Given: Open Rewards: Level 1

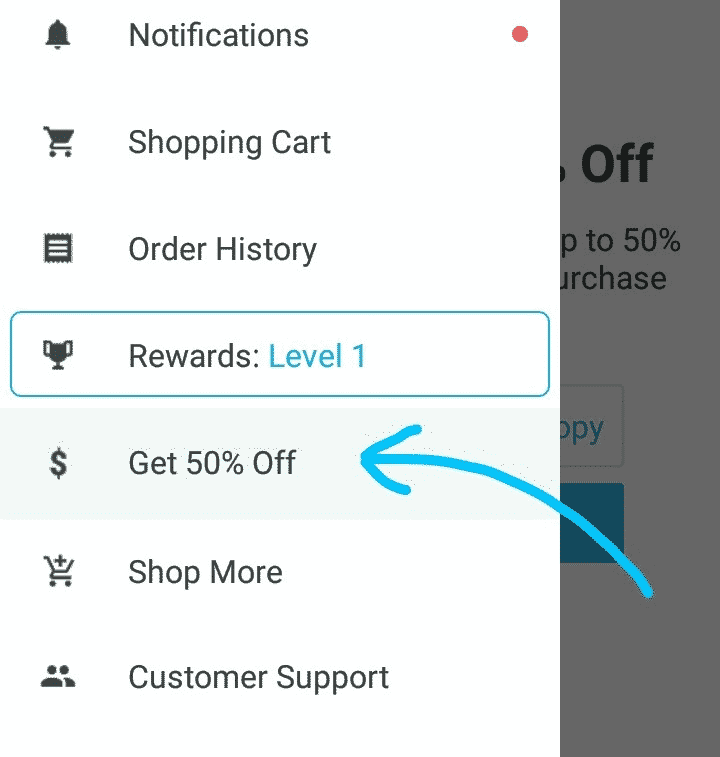Looking at the screenshot, I should 247,356.
